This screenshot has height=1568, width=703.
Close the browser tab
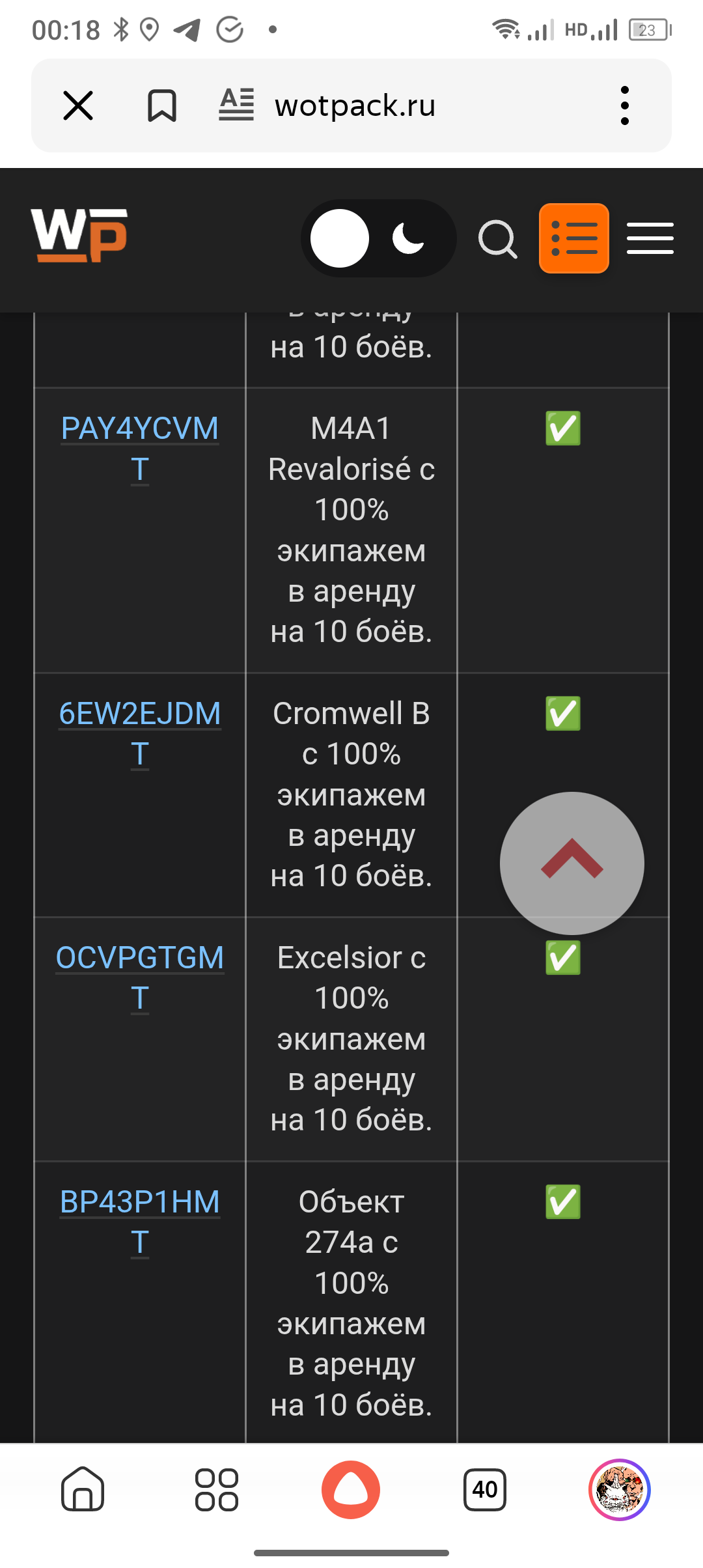pyautogui.click(x=78, y=105)
